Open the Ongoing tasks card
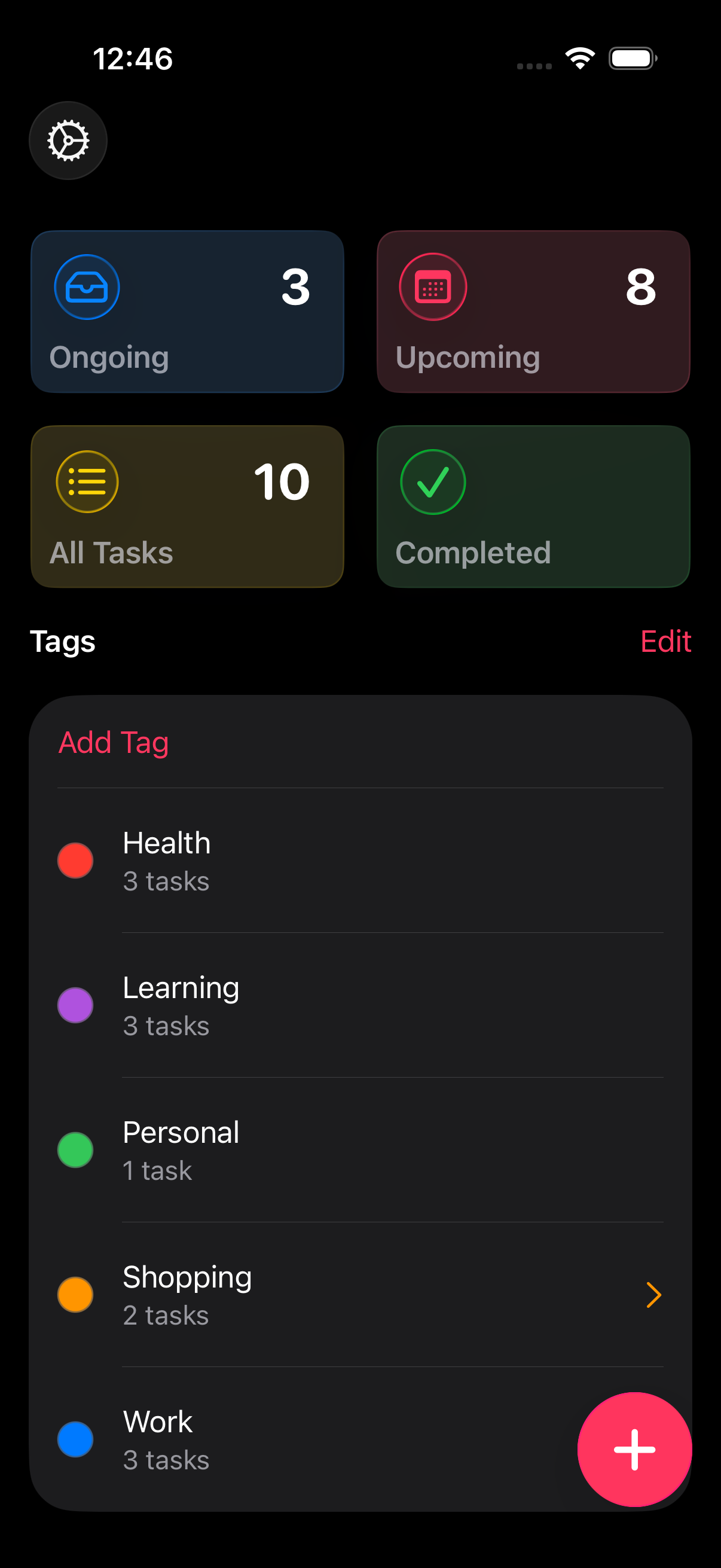721x1568 pixels. tap(187, 312)
